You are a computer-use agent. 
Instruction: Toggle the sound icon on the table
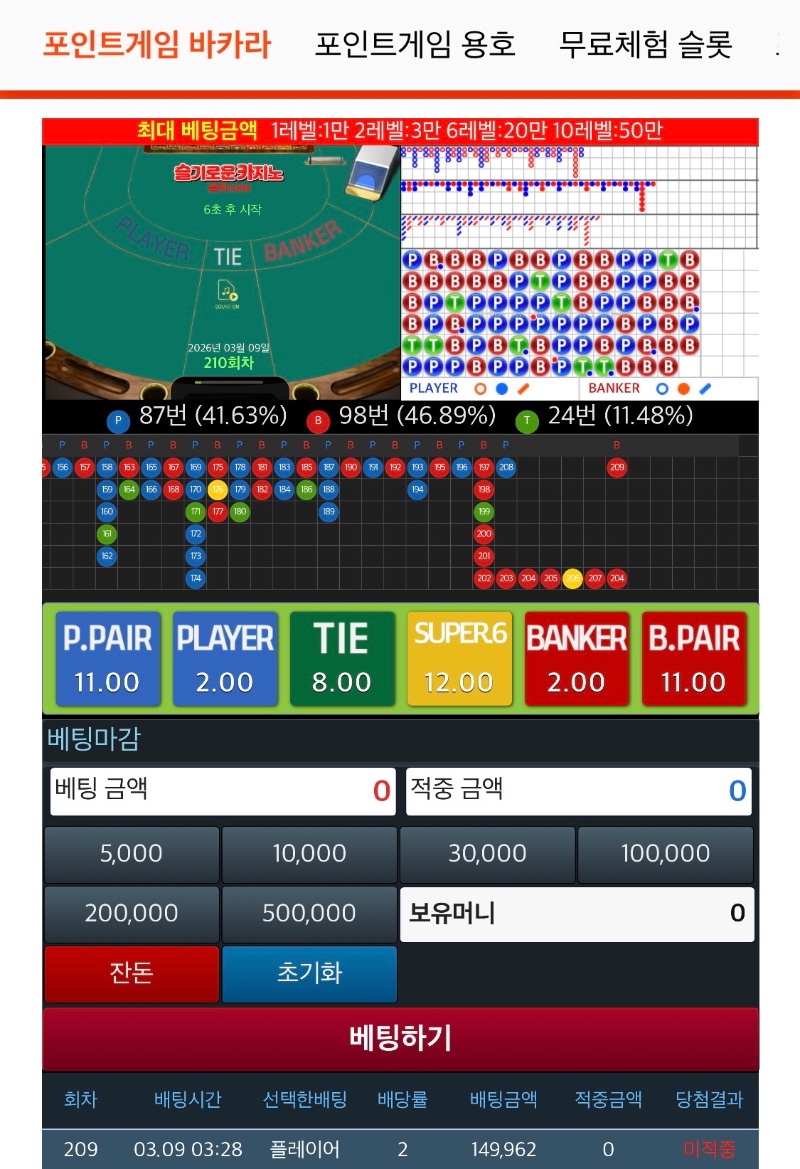point(227,291)
